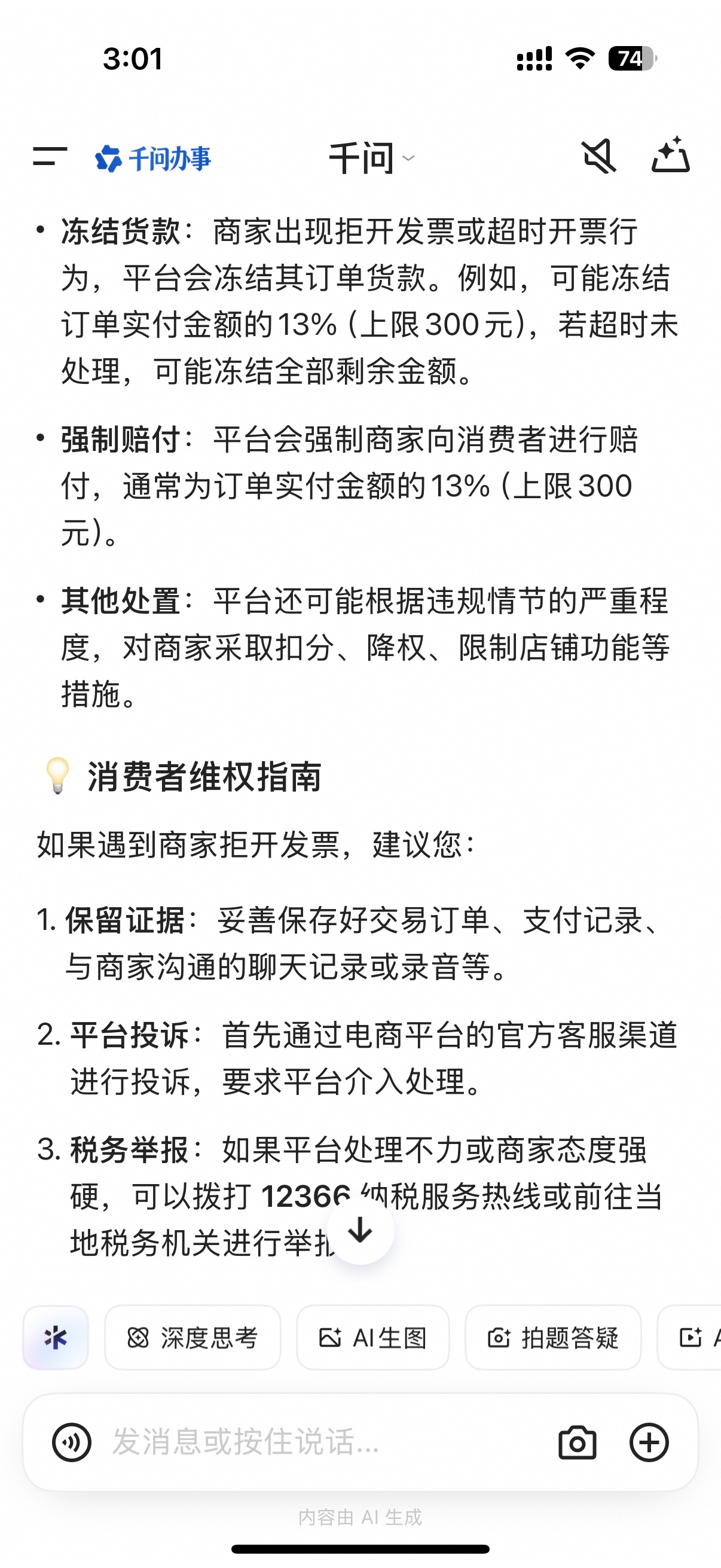Start a new chat conversation

tap(670, 156)
